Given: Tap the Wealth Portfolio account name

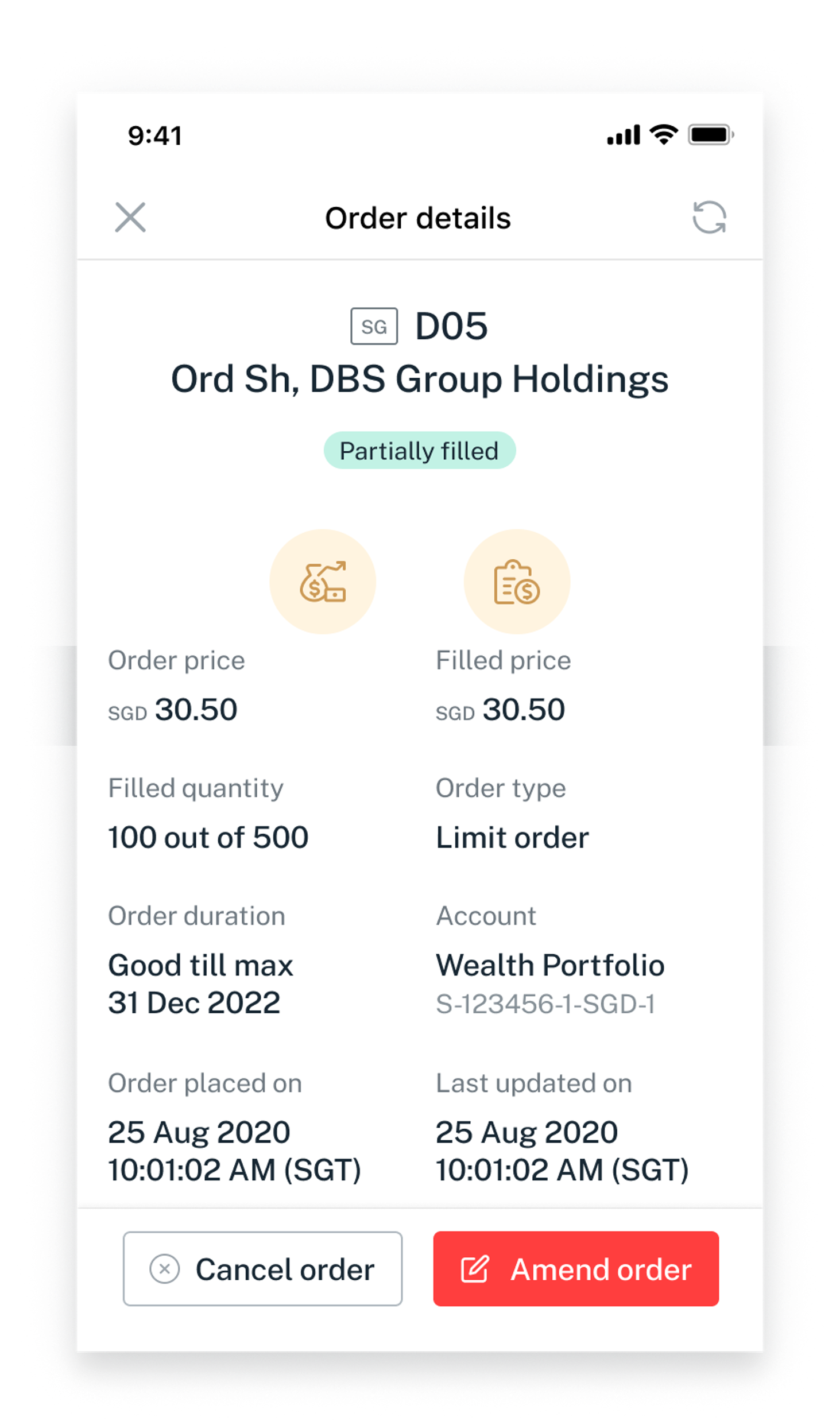Looking at the screenshot, I should pos(550,965).
